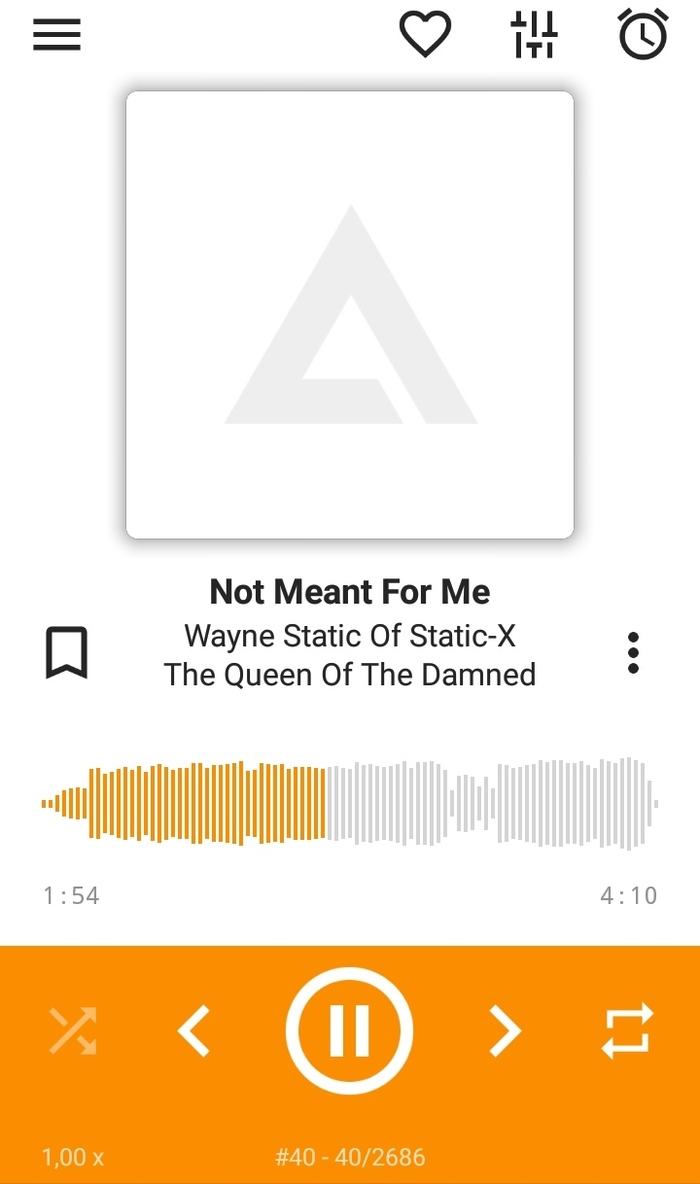Mark this song as favorite
700x1184 pixels.
tap(425, 35)
